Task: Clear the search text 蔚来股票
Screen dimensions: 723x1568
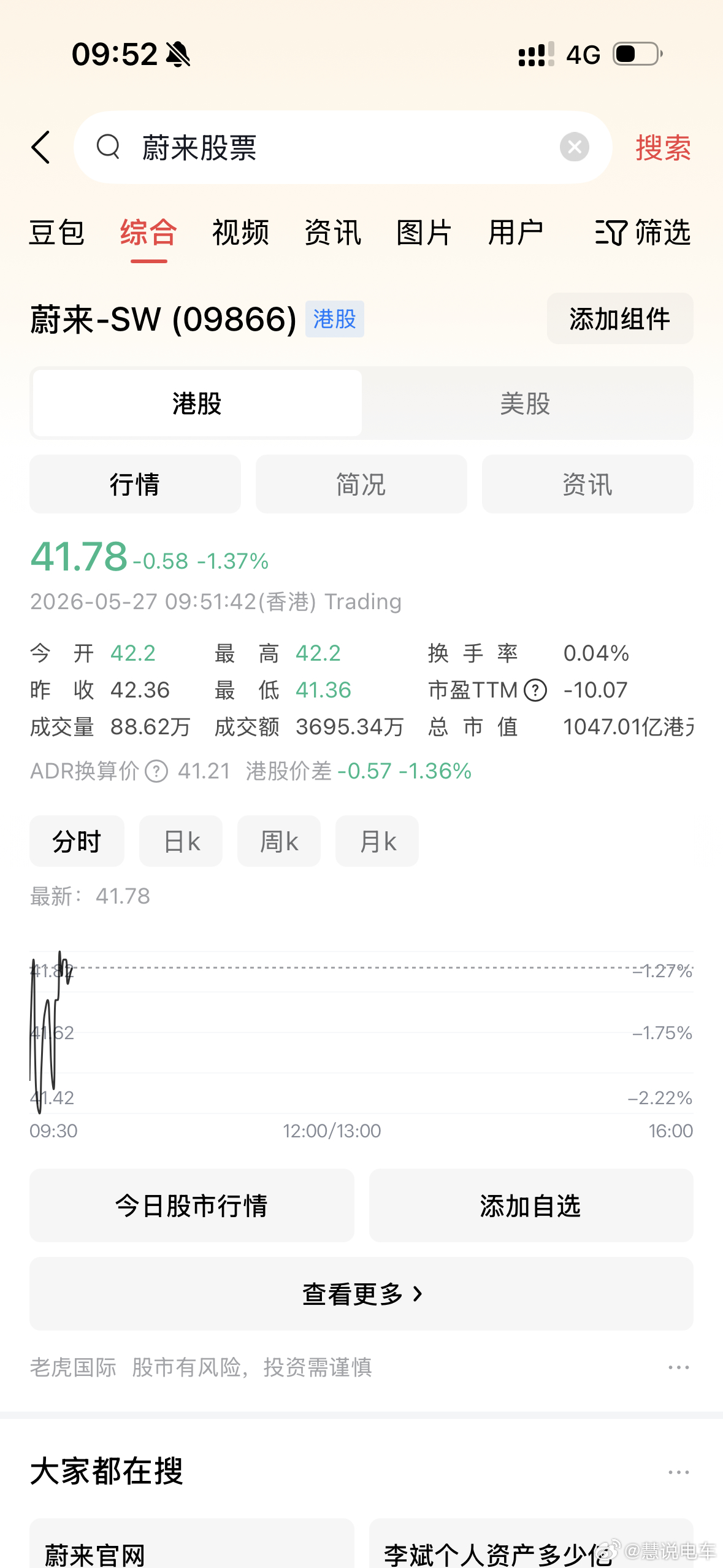Action: point(574,147)
